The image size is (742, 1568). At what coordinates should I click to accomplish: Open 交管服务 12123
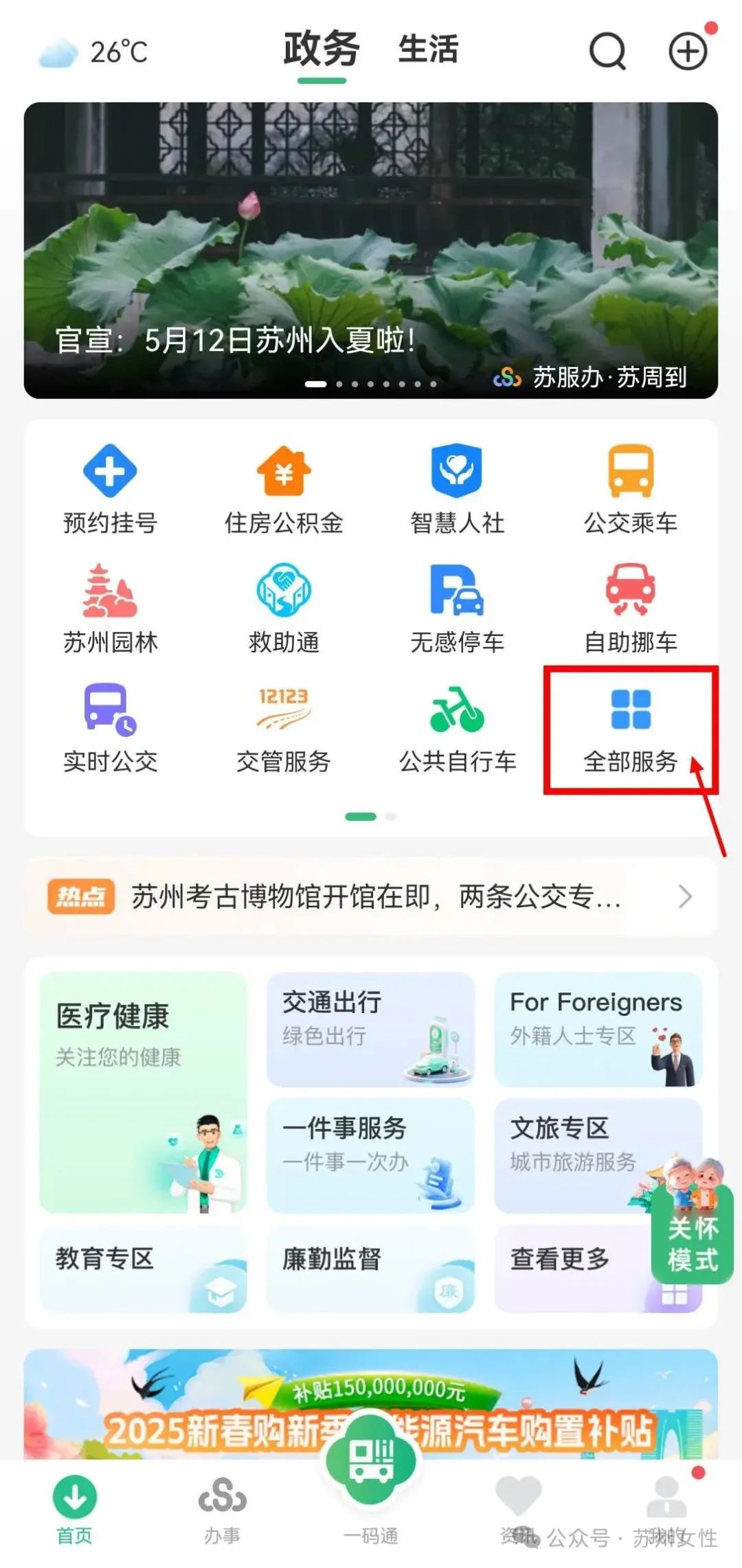[284, 727]
